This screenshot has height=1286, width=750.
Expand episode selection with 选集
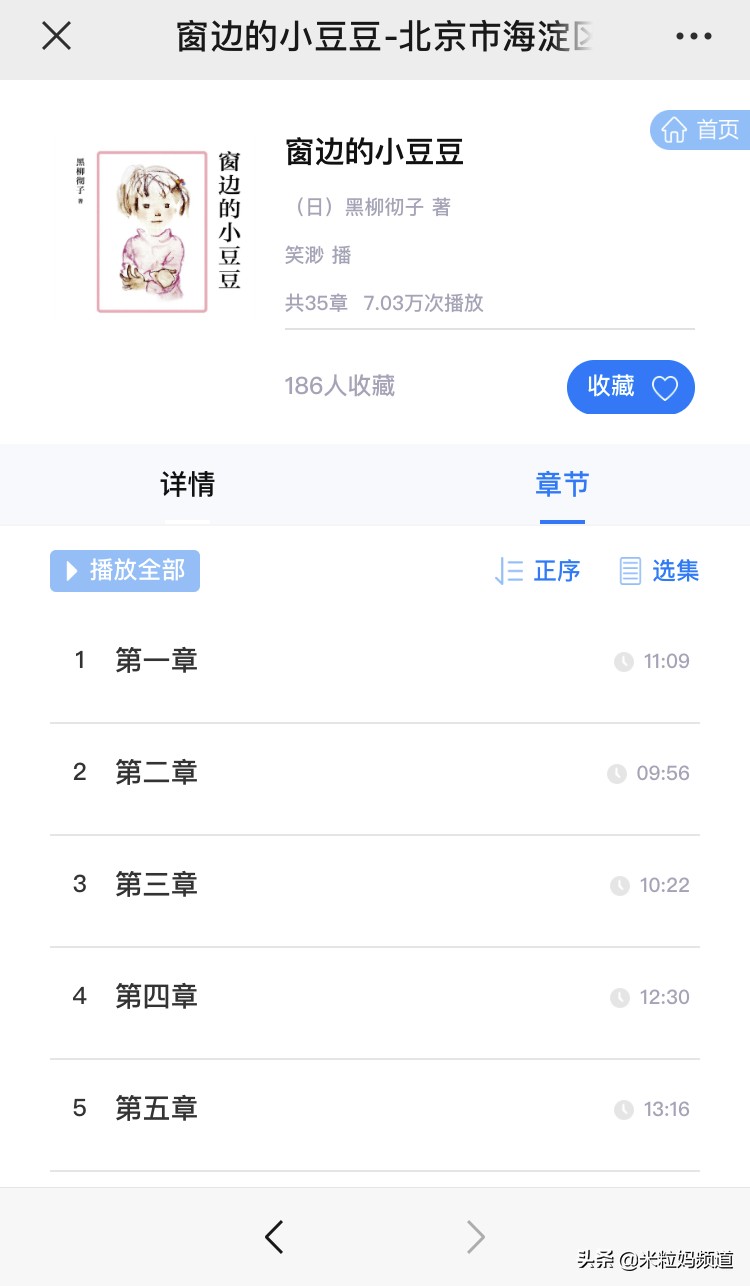coord(676,570)
